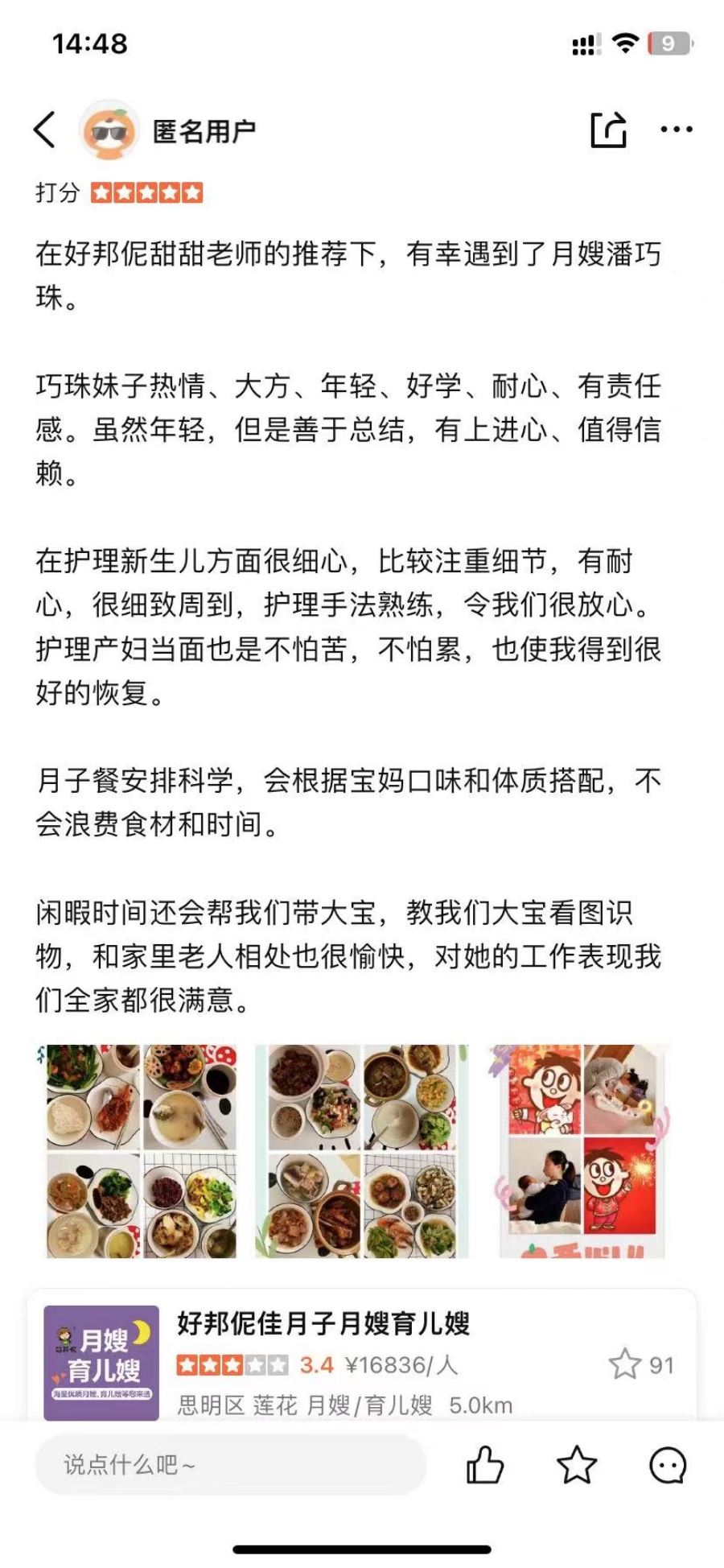This screenshot has width=724, height=1568.
Task: Open the anonymous user's avatar
Action: pyautogui.click(x=109, y=130)
